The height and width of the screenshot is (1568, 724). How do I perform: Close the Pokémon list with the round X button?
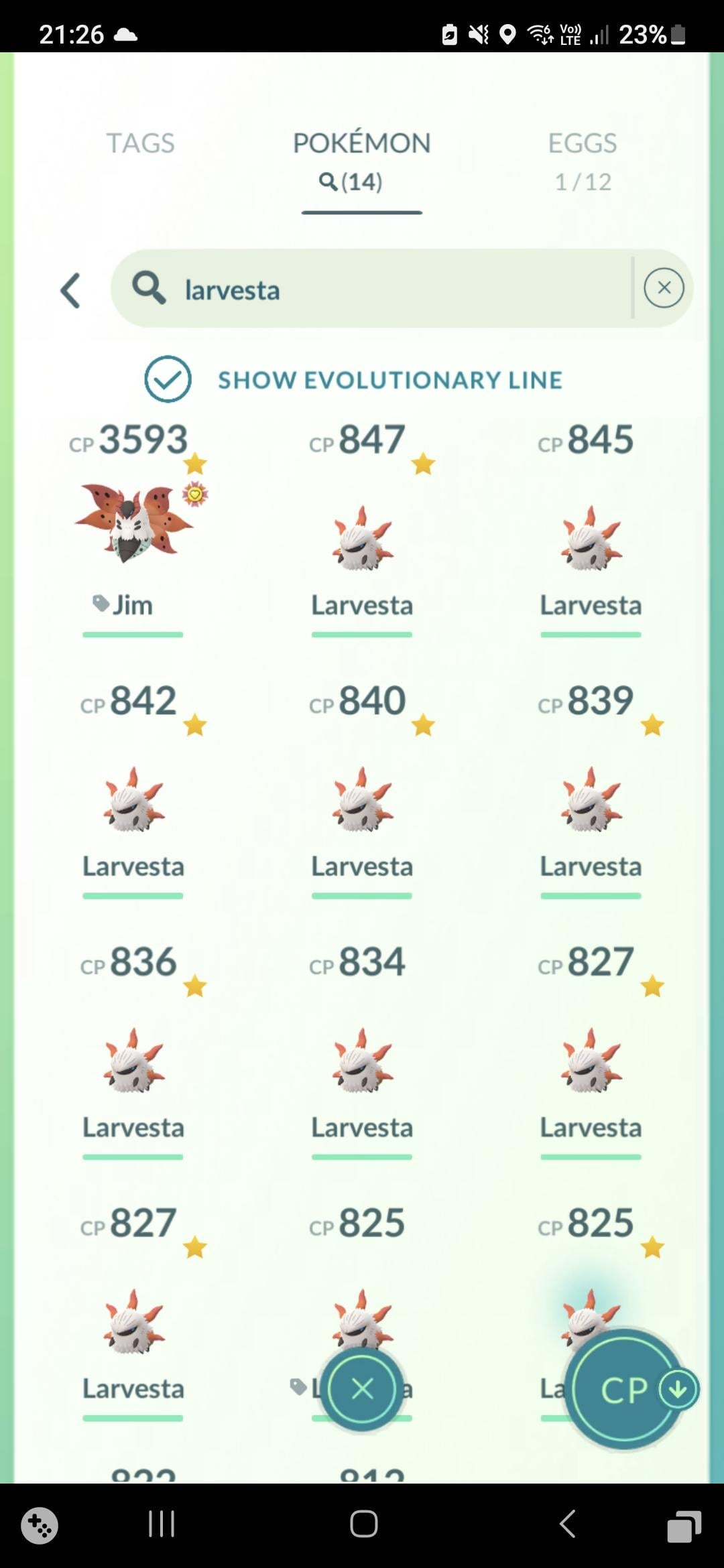[x=363, y=1389]
